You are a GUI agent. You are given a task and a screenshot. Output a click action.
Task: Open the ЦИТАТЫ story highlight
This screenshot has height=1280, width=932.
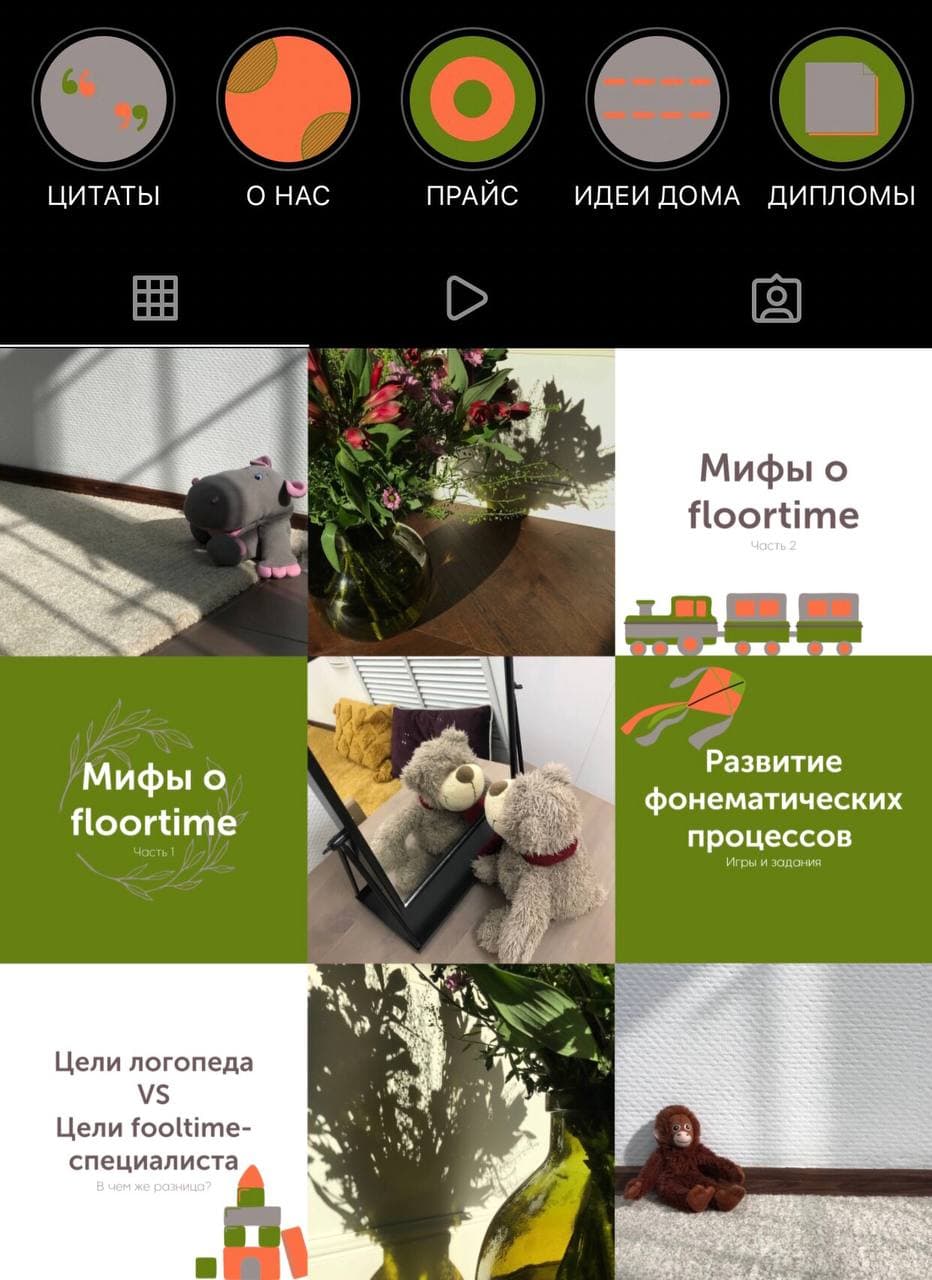[103, 99]
